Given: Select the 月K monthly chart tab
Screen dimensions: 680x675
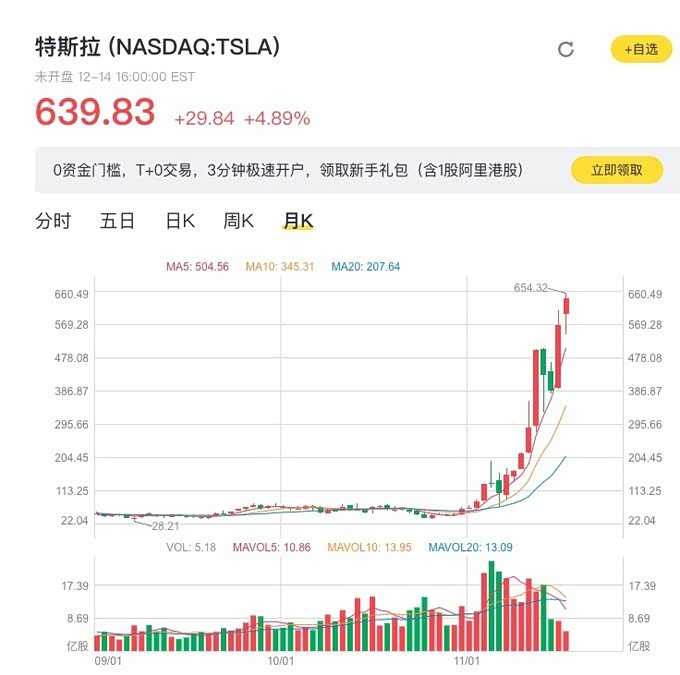Looking at the screenshot, I should [298, 221].
